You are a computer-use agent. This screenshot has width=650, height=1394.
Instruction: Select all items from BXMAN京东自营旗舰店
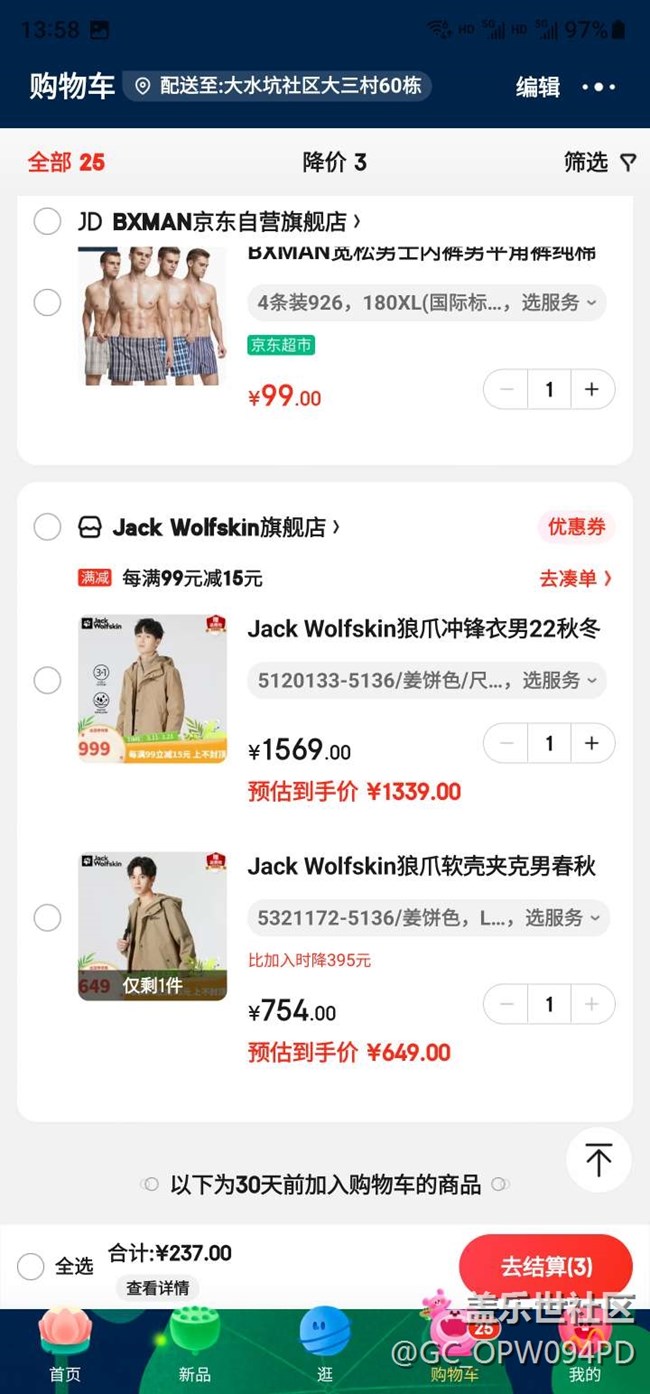coord(47,221)
